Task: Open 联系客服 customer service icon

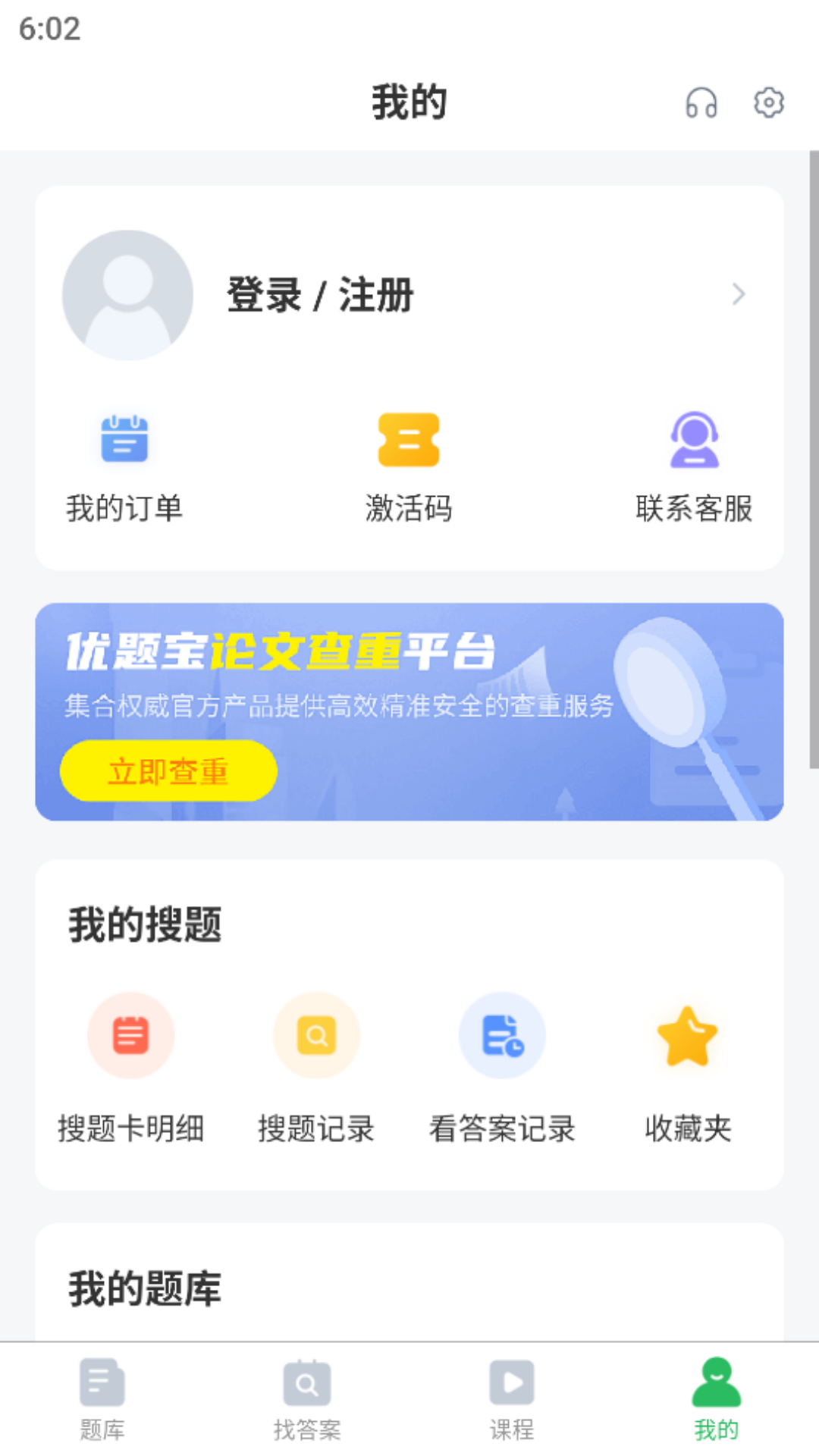Action: (x=692, y=440)
